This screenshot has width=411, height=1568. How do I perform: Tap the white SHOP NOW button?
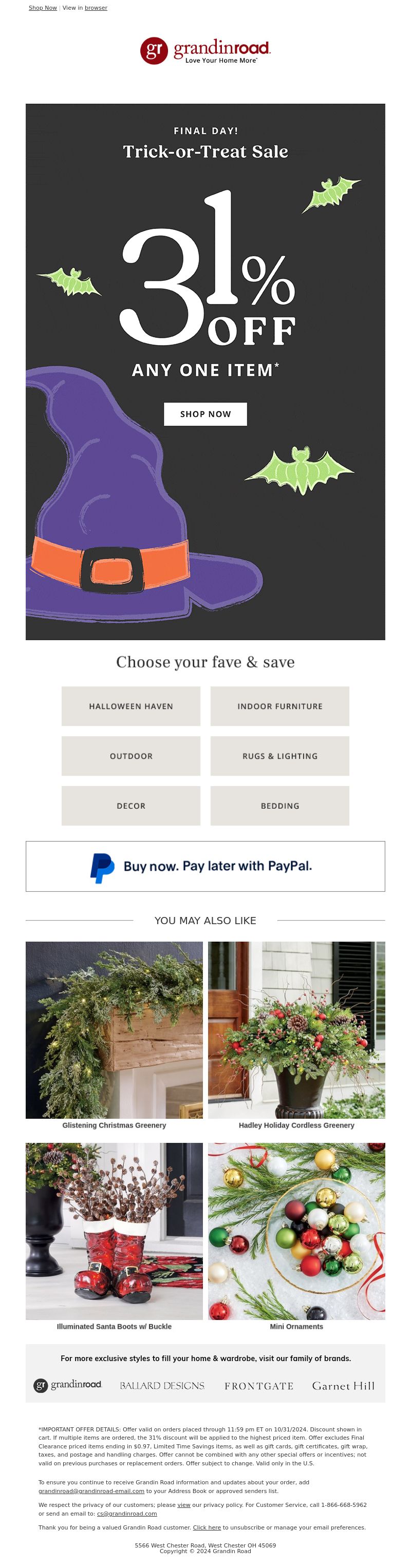205,414
